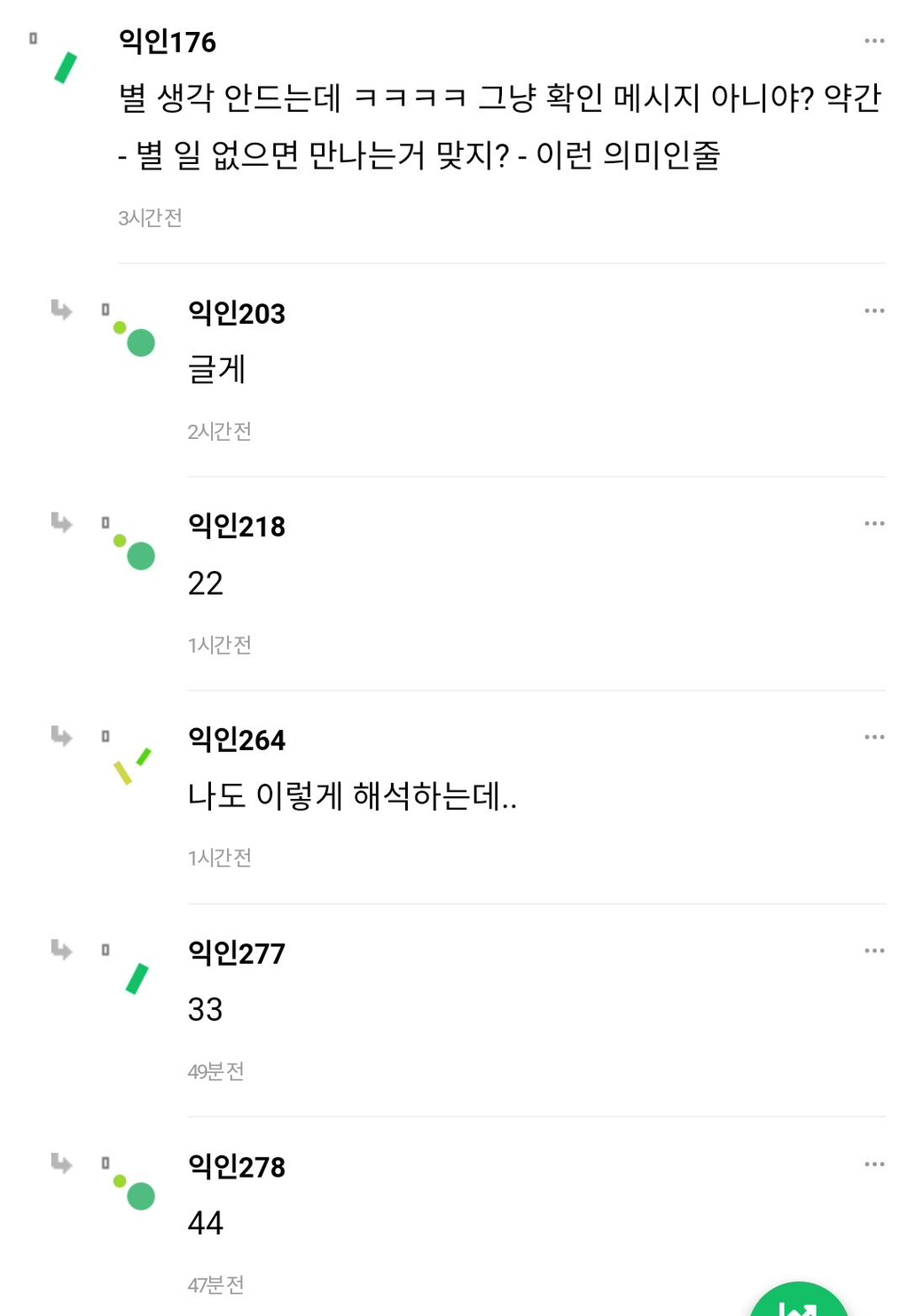Click 익인278's profile avatar icon
This screenshot has height=1316, width=908.
[x=133, y=1193]
